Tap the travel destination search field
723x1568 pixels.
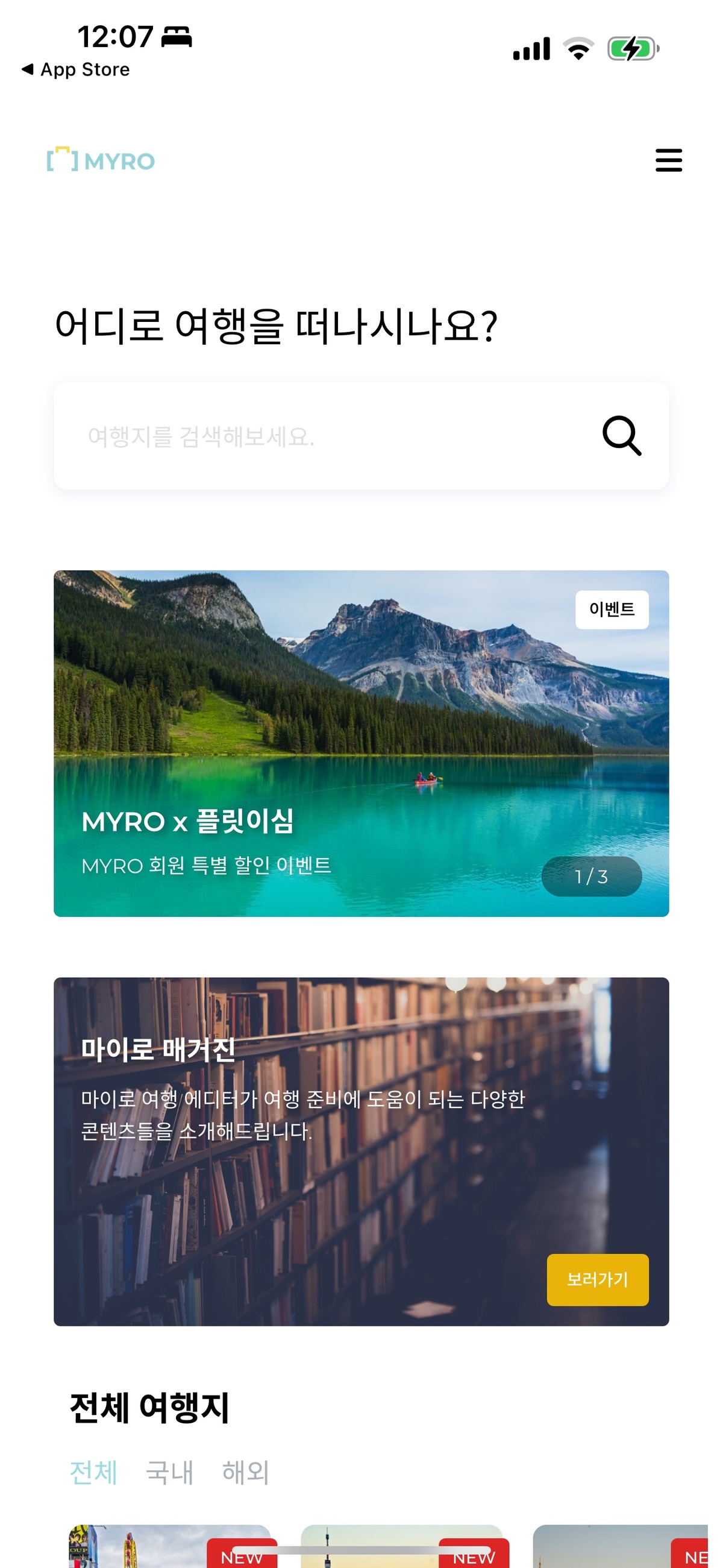361,436
